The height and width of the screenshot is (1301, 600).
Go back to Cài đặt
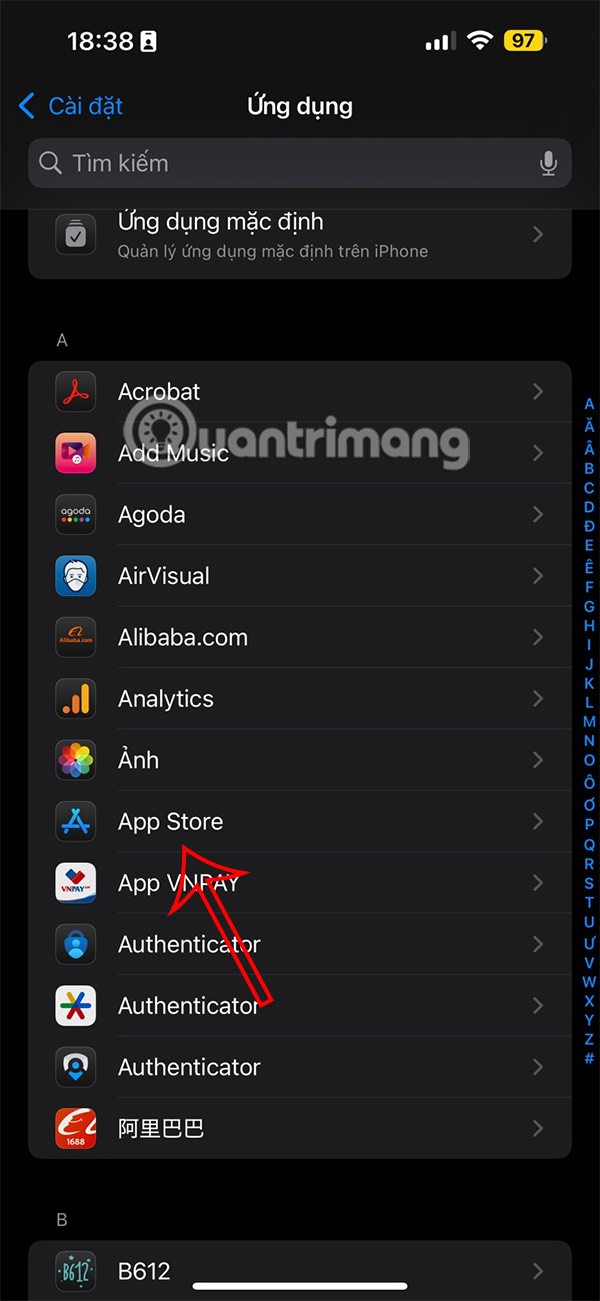(72, 106)
